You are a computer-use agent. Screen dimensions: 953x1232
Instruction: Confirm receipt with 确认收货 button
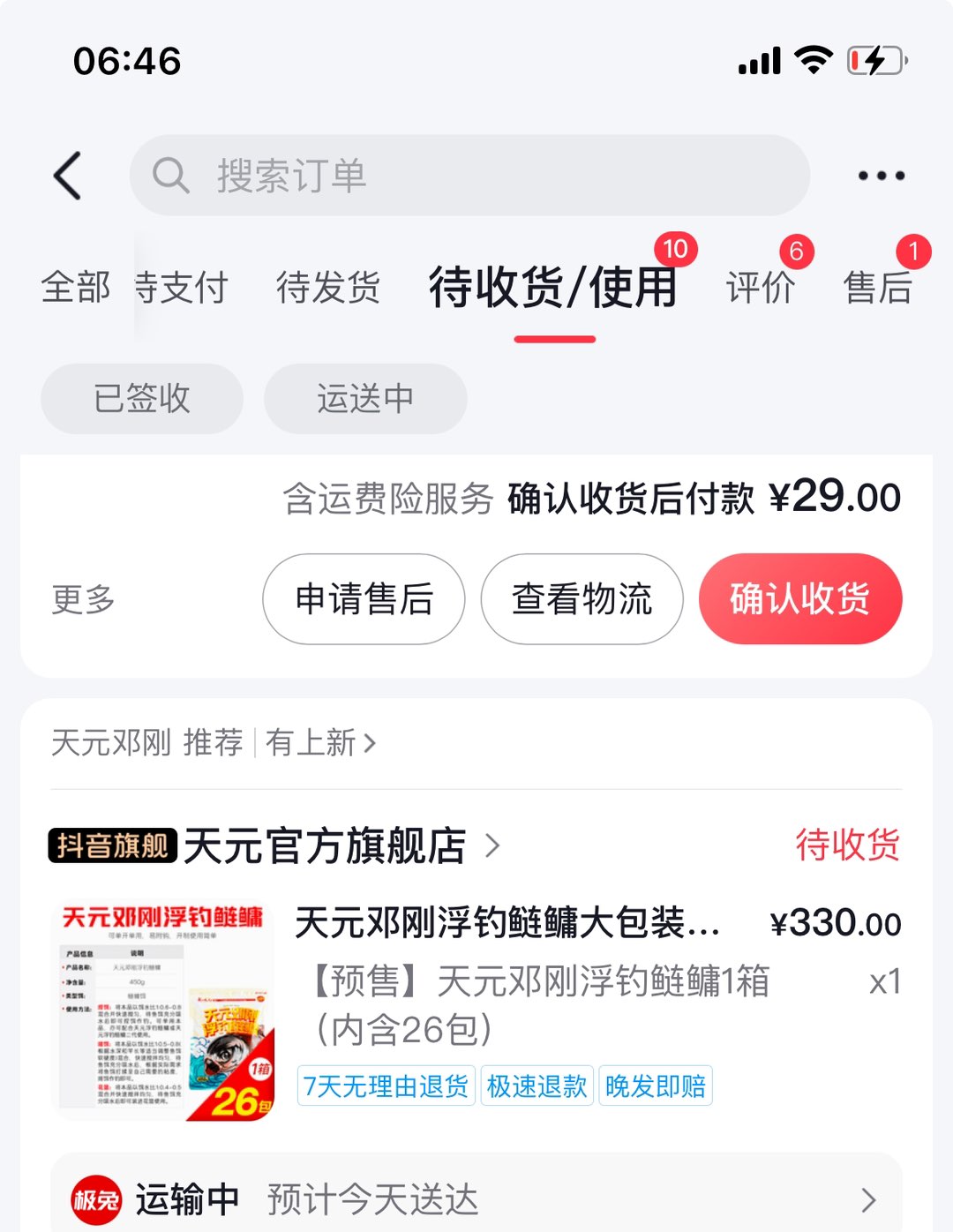(x=799, y=599)
